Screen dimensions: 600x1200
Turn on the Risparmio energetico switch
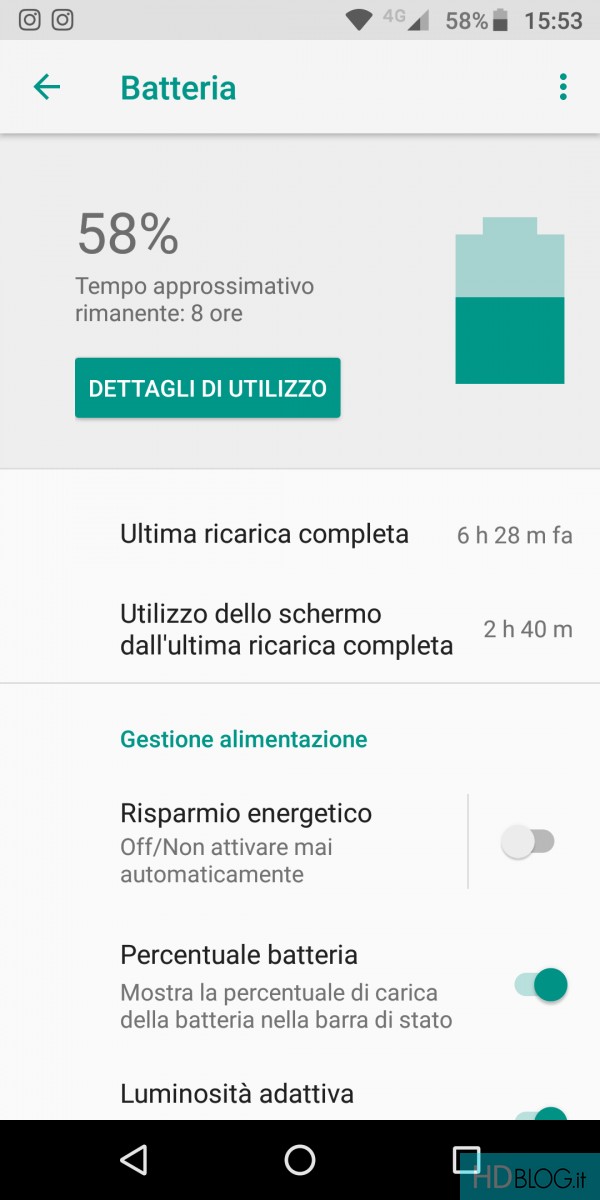tap(527, 842)
